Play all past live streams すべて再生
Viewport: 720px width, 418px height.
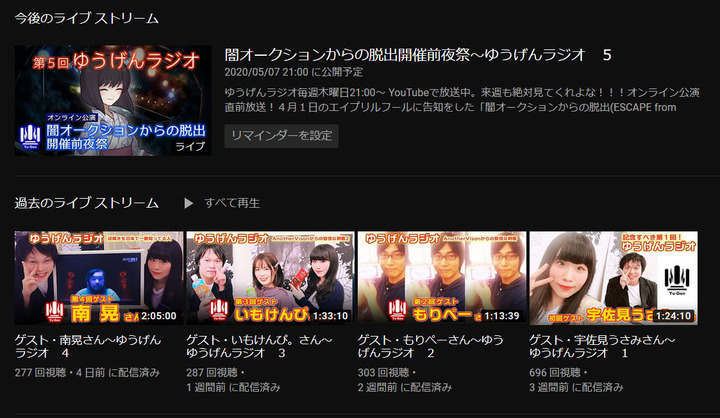coord(222,203)
